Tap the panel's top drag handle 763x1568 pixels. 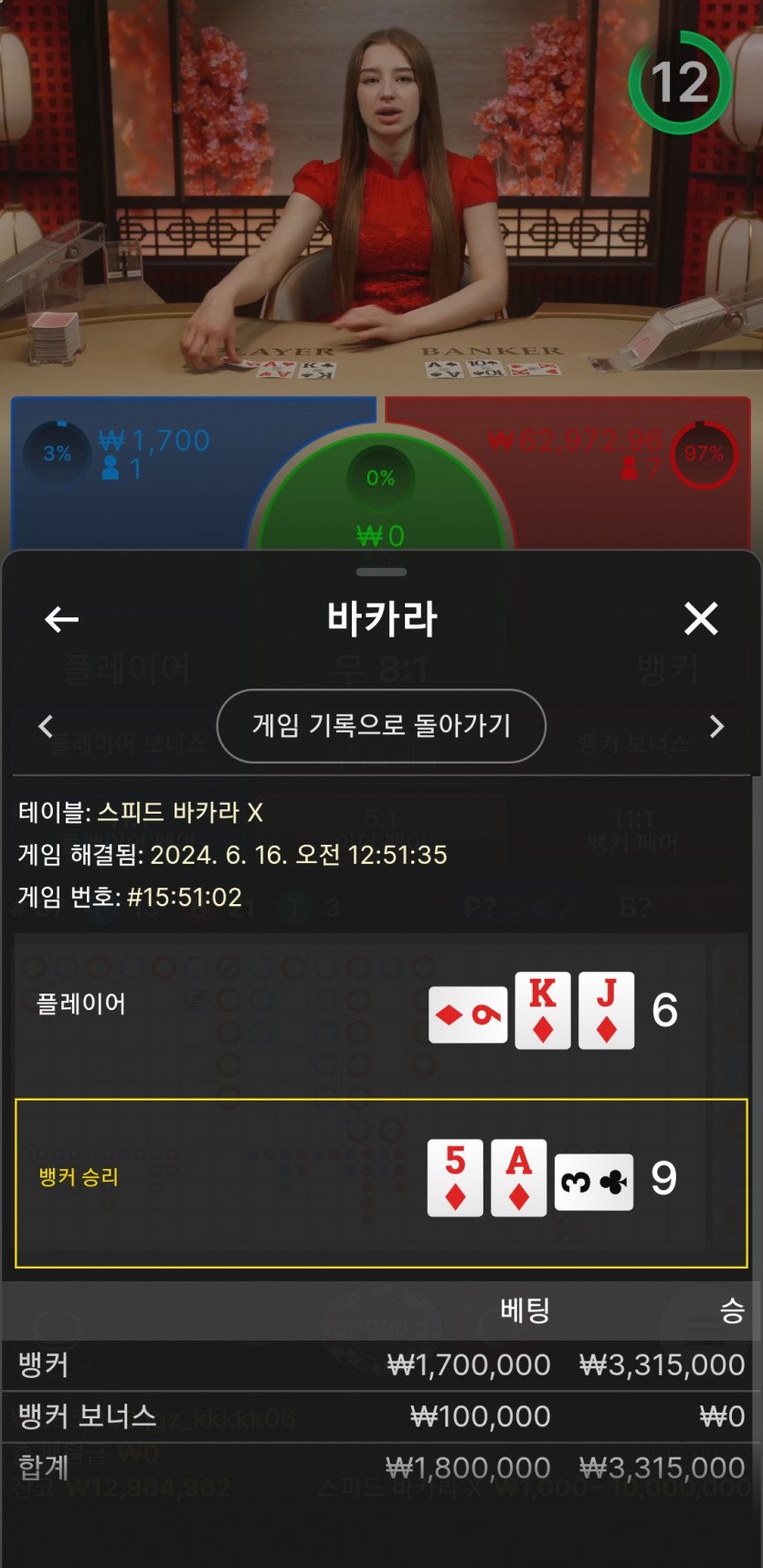[x=381, y=573]
